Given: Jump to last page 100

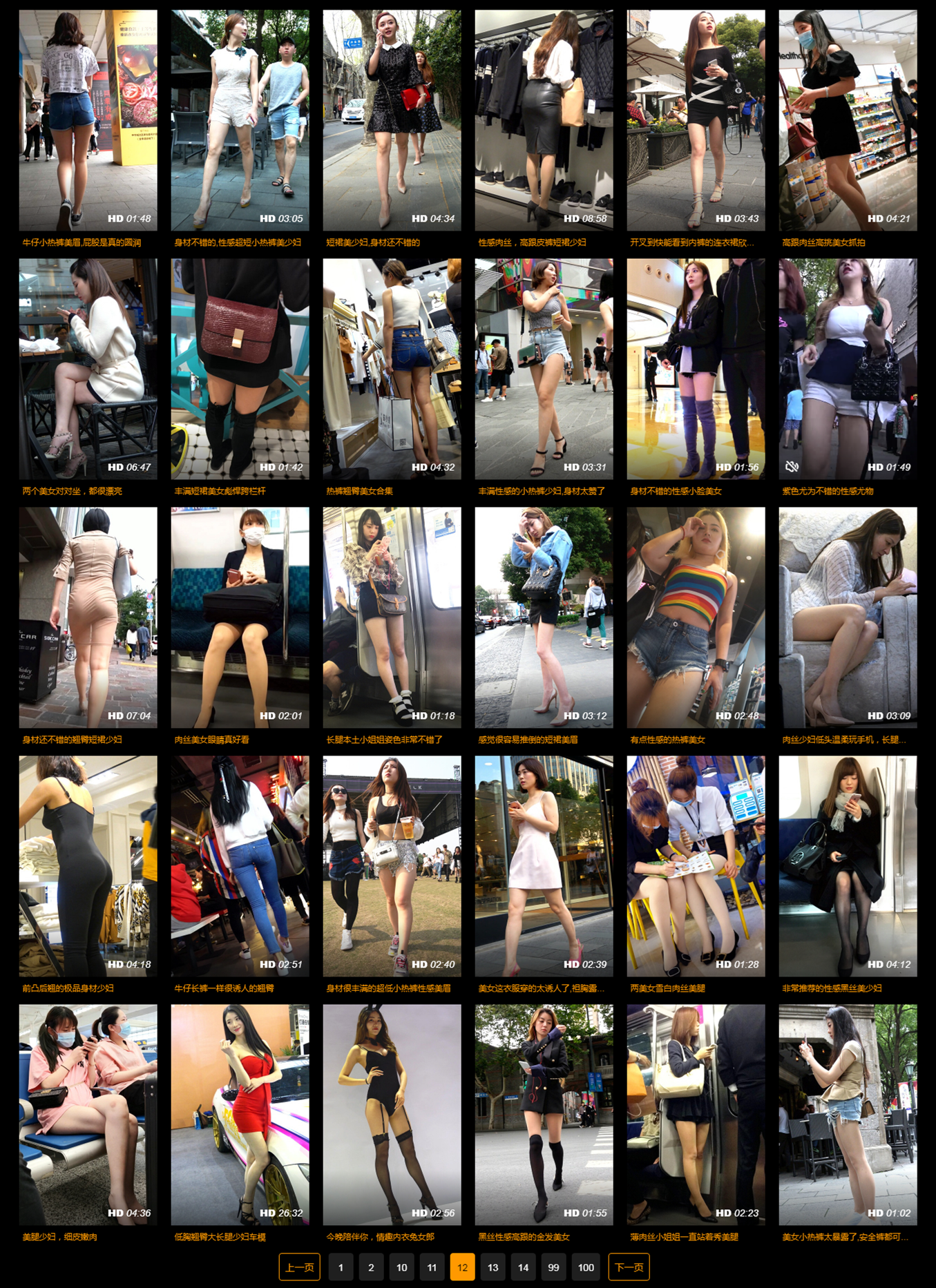Looking at the screenshot, I should (x=586, y=1267).
